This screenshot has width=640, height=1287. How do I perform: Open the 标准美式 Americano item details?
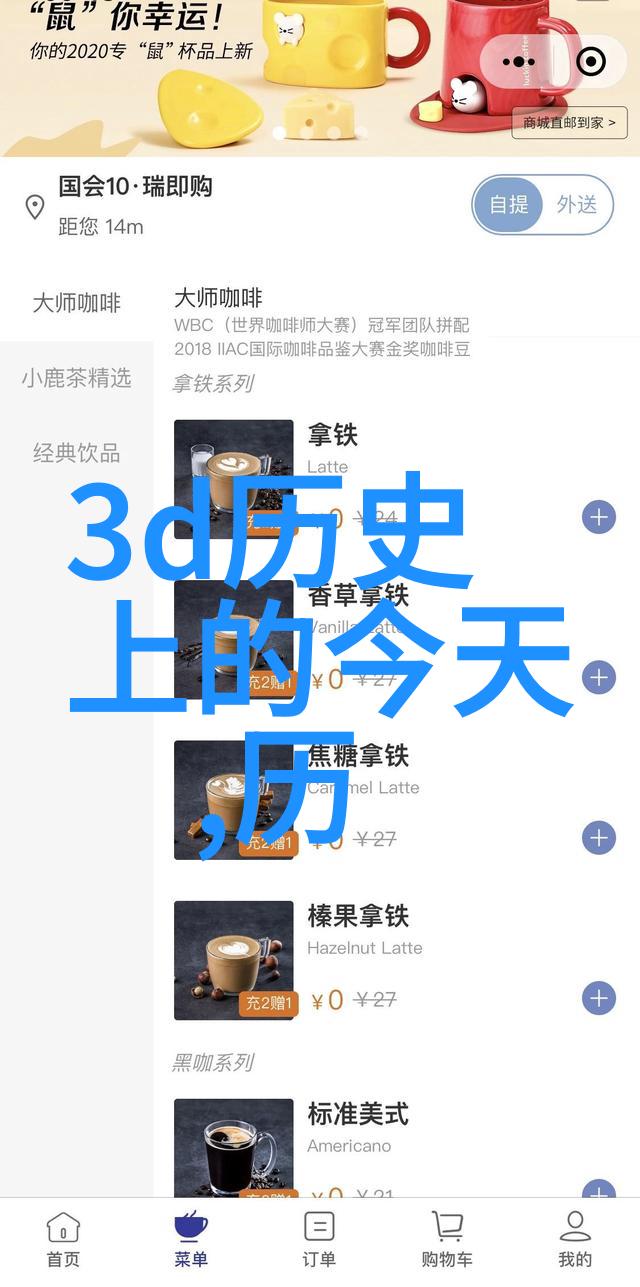tap(358, 1114)
